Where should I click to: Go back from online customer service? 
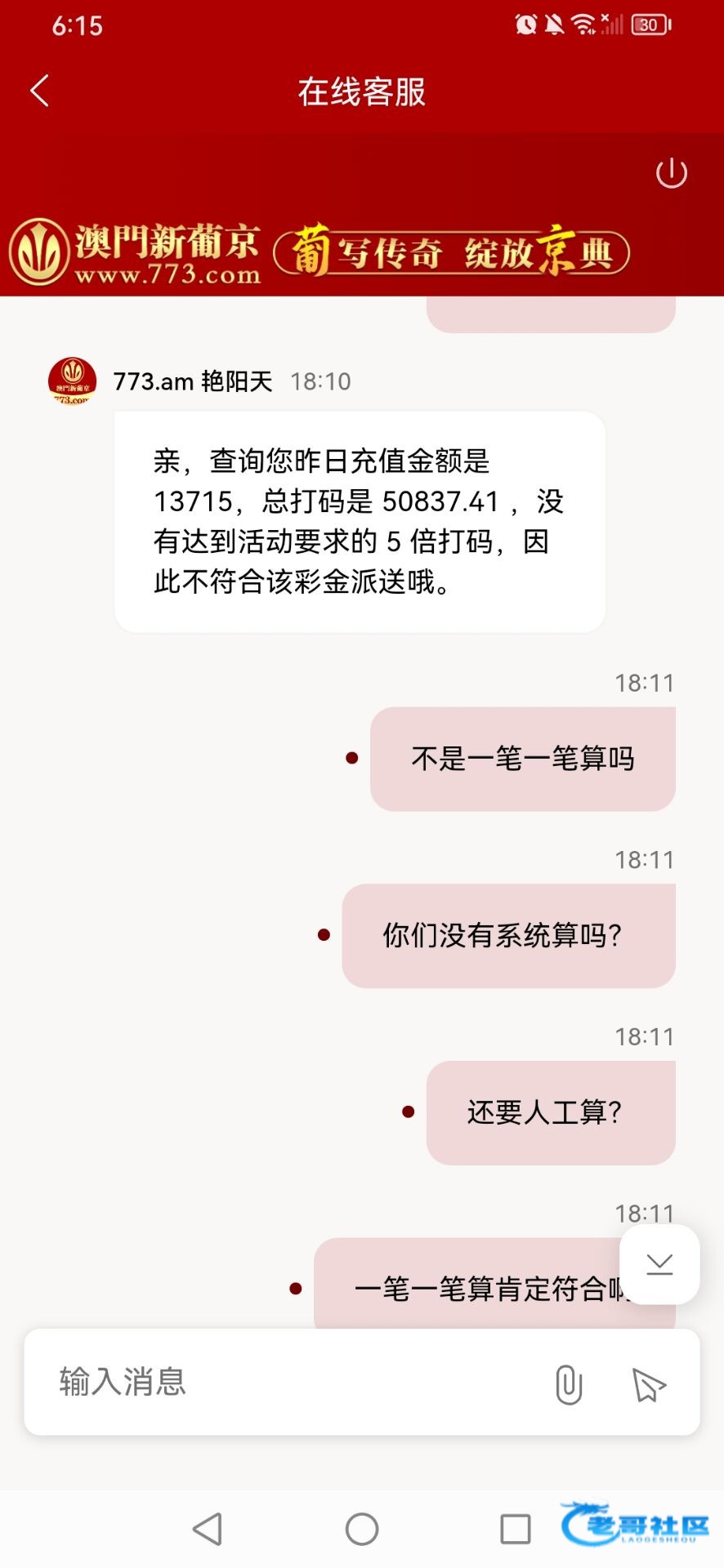click(40, 91)
